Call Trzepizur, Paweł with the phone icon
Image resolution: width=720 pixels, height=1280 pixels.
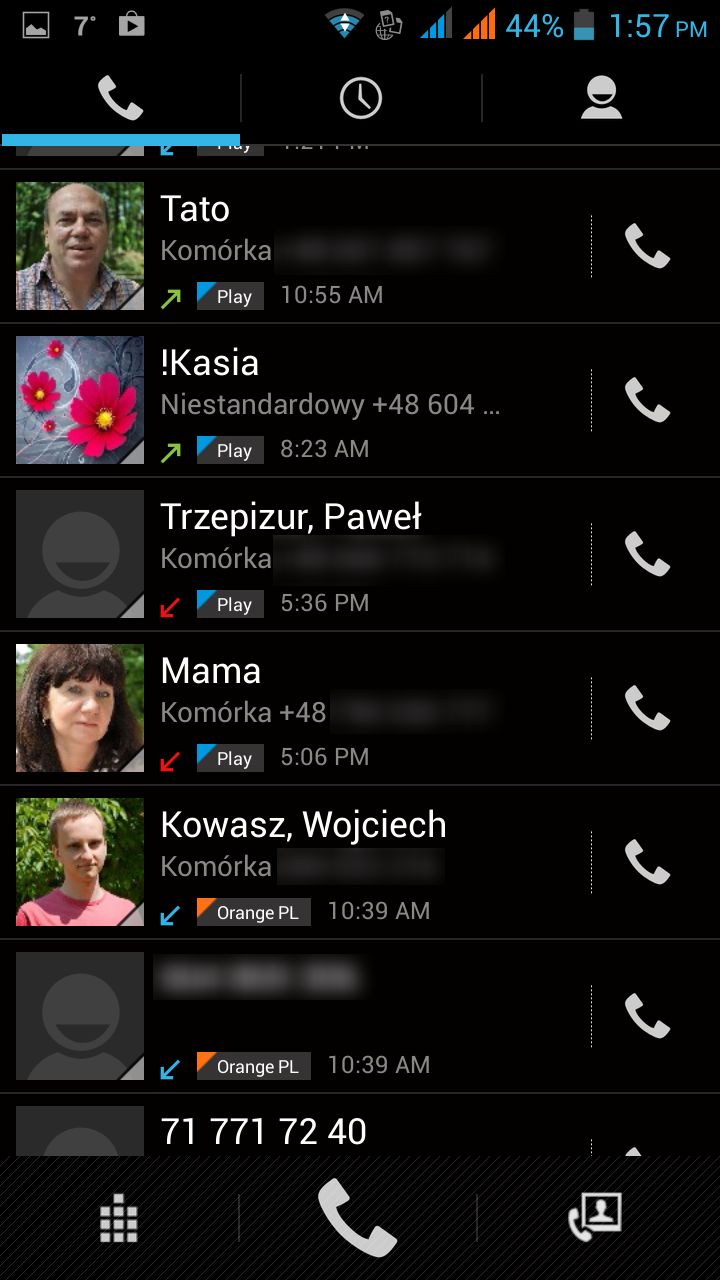pos(647,554)
